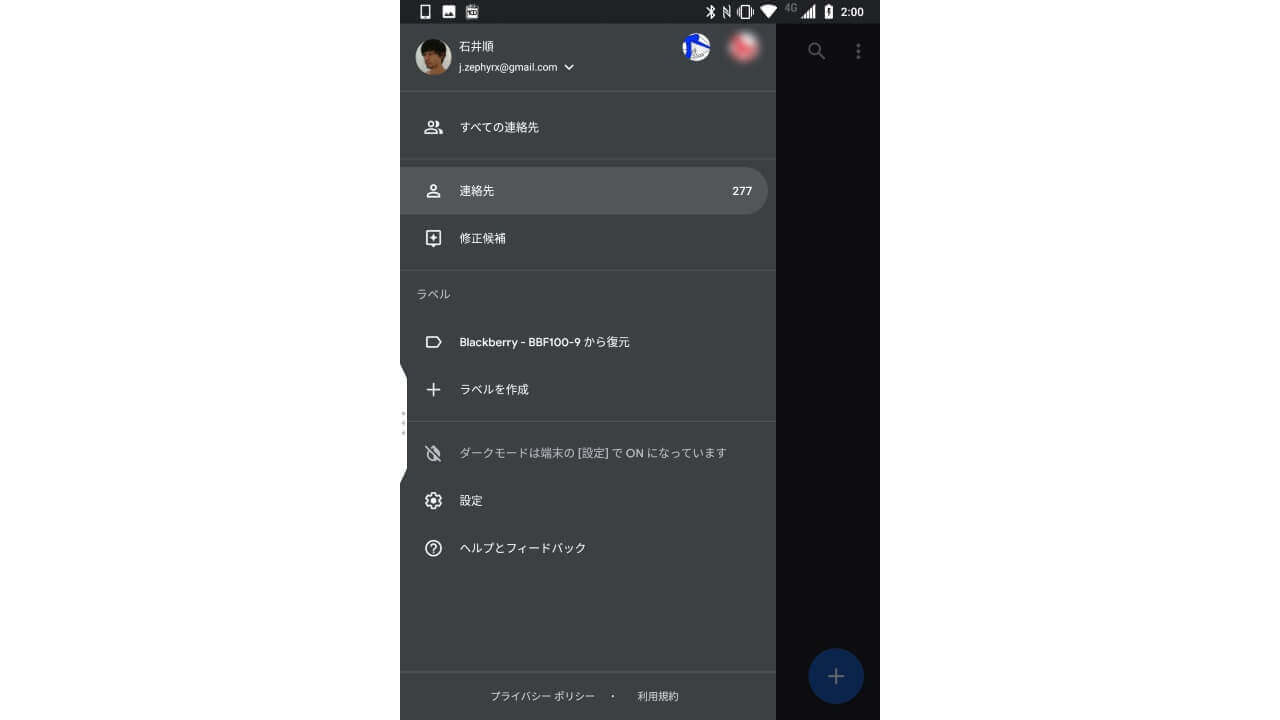1280x720 pixels.
Task: Switch to the blue-and-white avatar account
Action: 696,47
